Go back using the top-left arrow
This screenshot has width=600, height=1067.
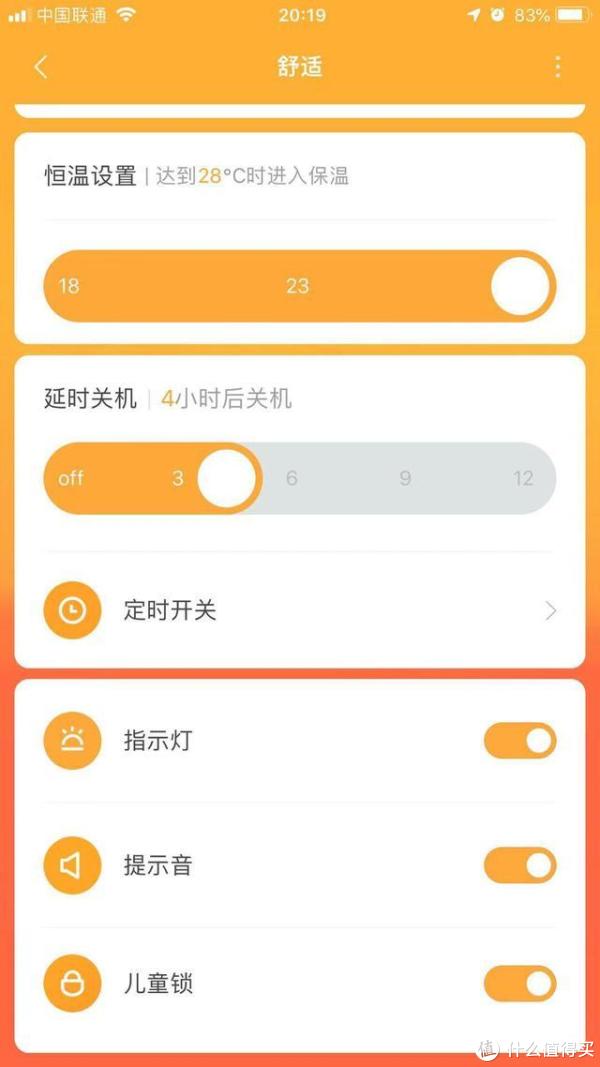point(41,67)
